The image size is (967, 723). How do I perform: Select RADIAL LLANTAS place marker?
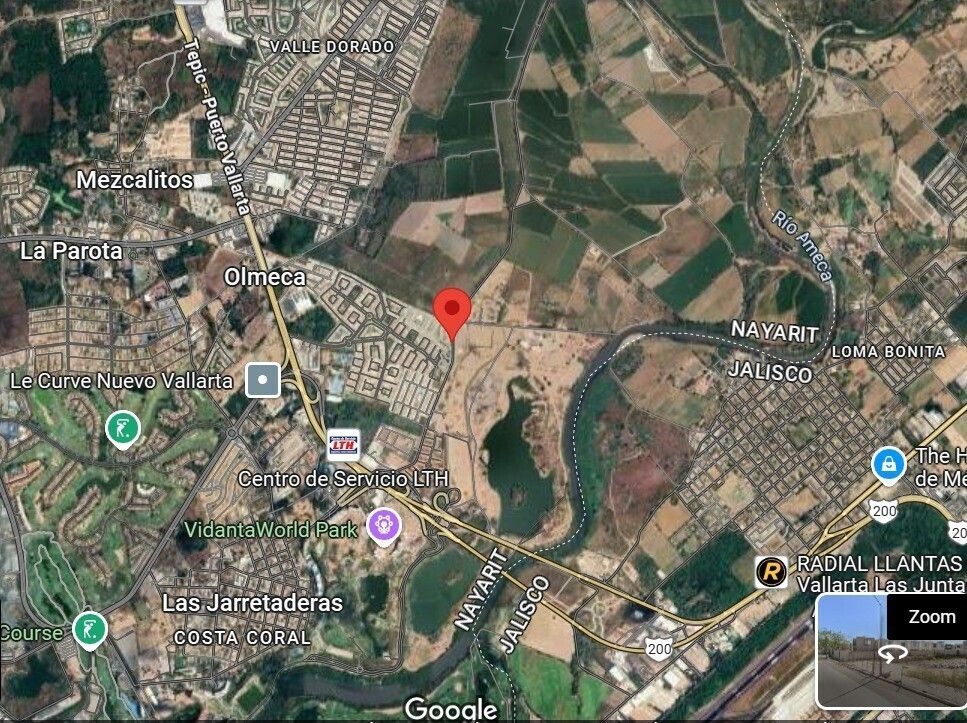pos(770,571)
